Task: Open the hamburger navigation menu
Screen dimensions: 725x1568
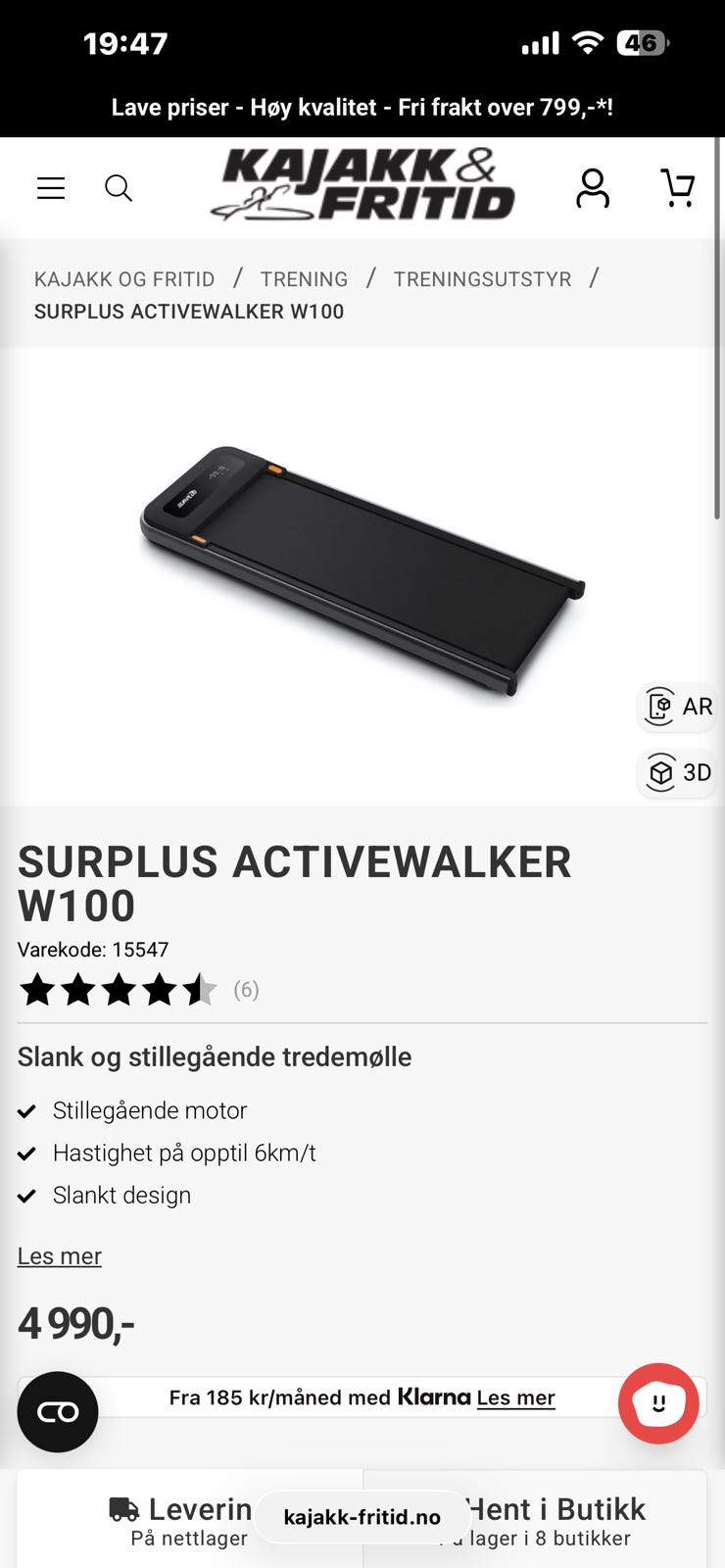Action: click(50, 187)
